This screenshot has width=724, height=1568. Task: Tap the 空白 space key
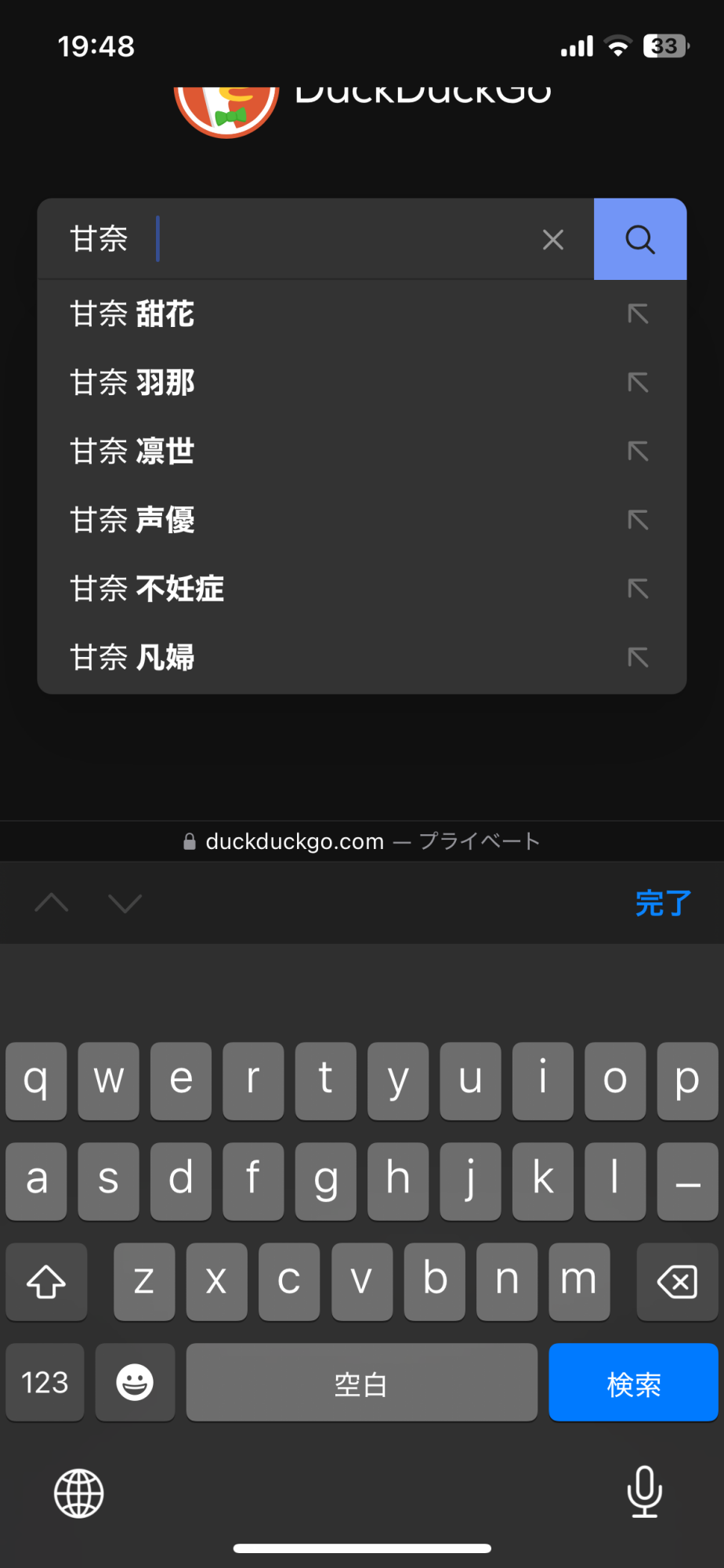(361, 1382)
